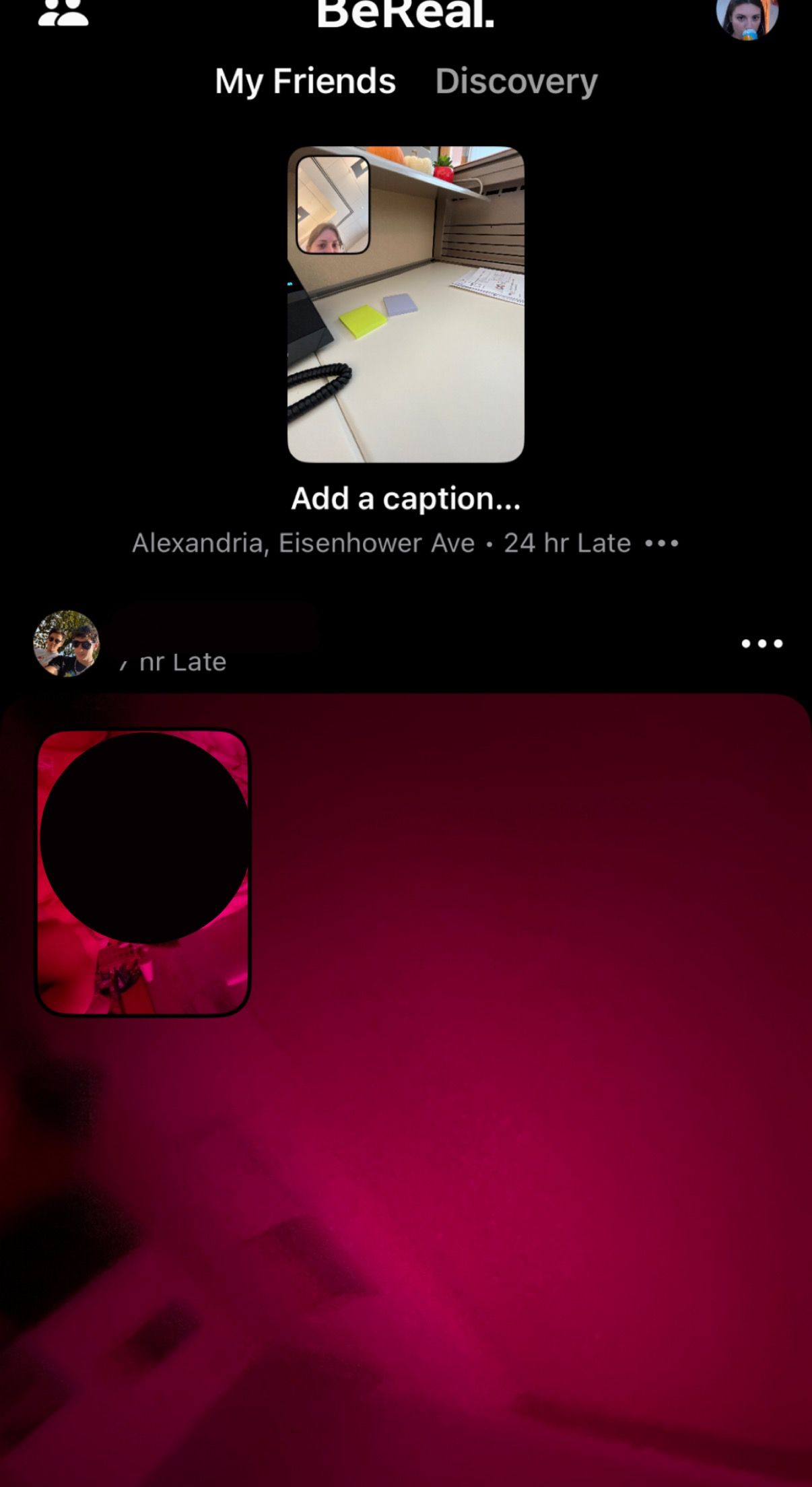The image size is (812, 1487).
Task: Switch to the Discovery tab
Action: click(x=516, y=81)
